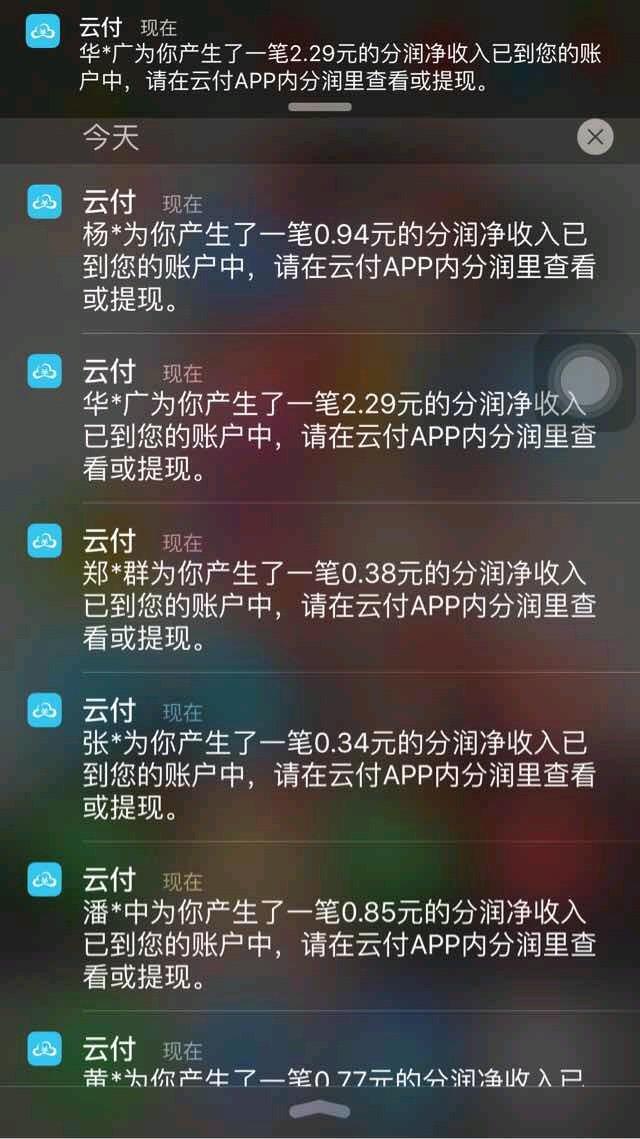Clear today's notifications with the X button
This screenshot has width=640, height=1139.
point(595,137)
